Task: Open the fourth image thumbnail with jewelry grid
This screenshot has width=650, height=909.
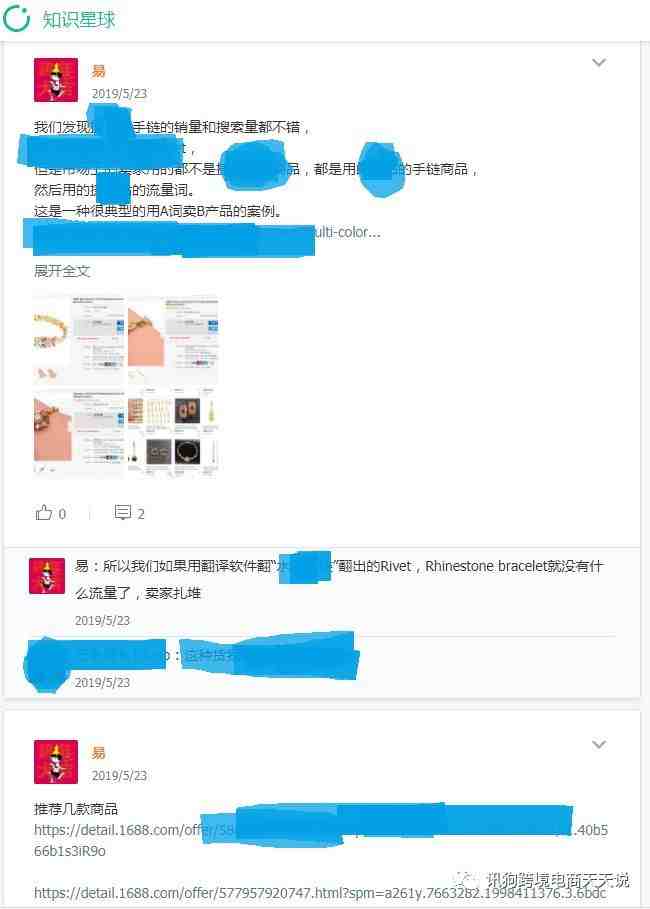Action: (172, 432)
